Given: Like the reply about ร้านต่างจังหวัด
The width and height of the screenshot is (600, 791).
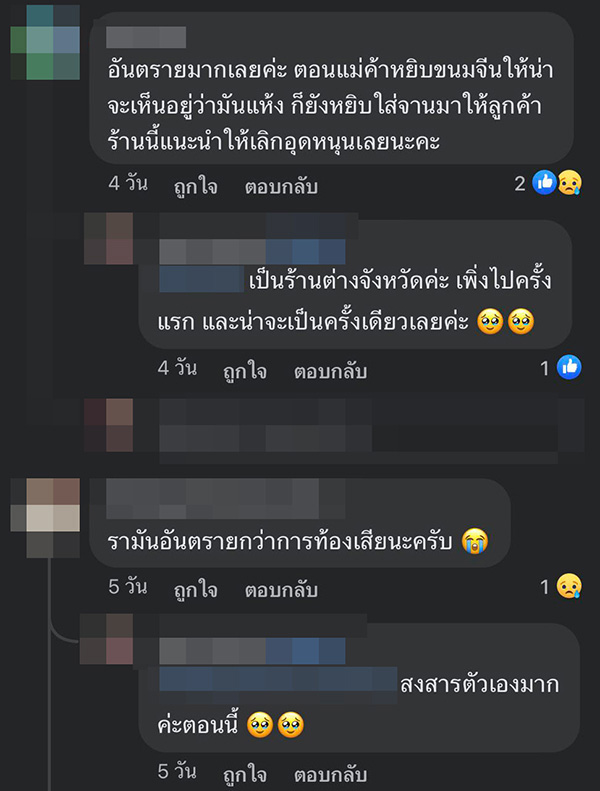Looking at the screenshot, I should click(244, 371).
